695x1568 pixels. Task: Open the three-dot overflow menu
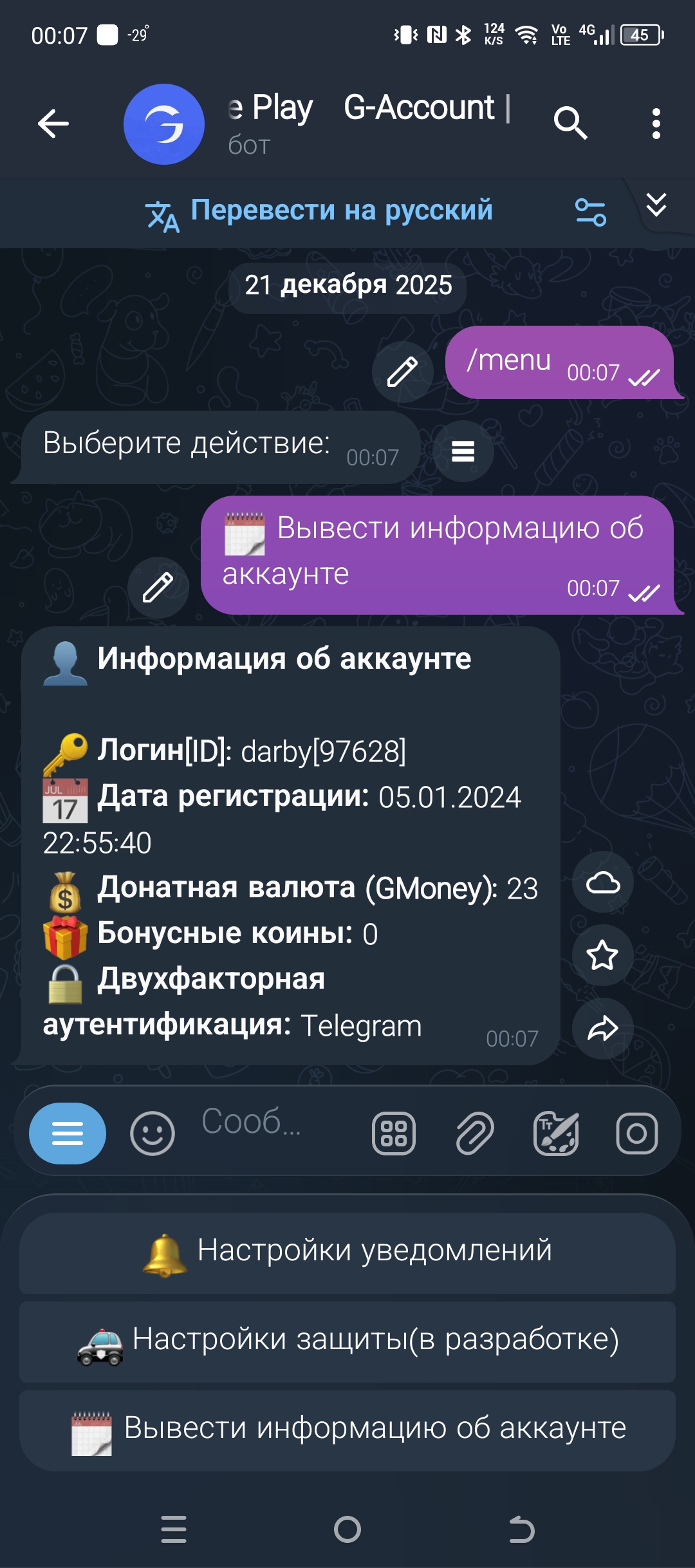(x=656, y=124)
